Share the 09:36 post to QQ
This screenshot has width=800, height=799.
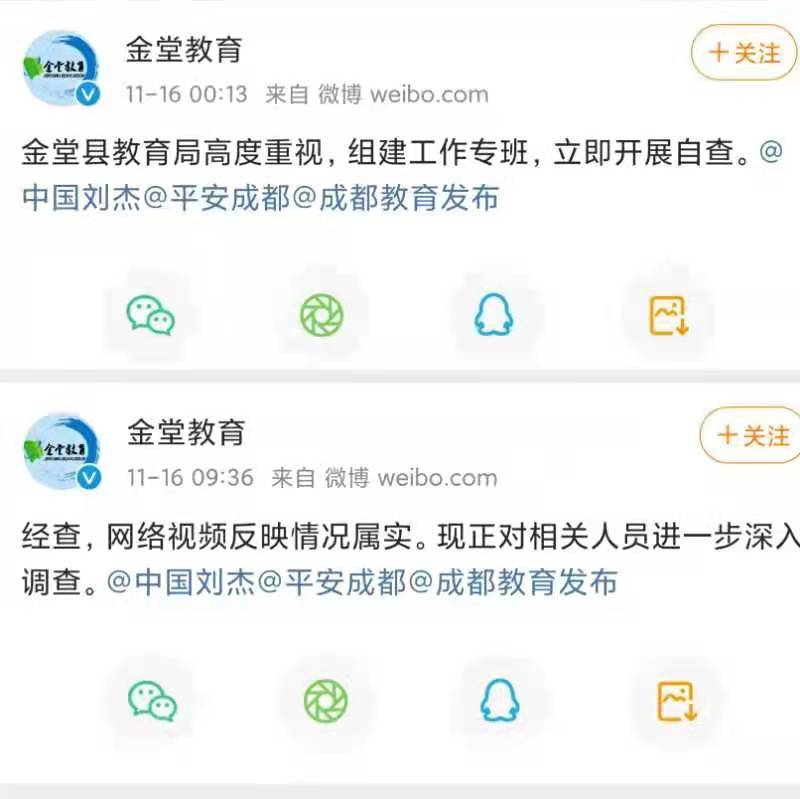point(499,700)
